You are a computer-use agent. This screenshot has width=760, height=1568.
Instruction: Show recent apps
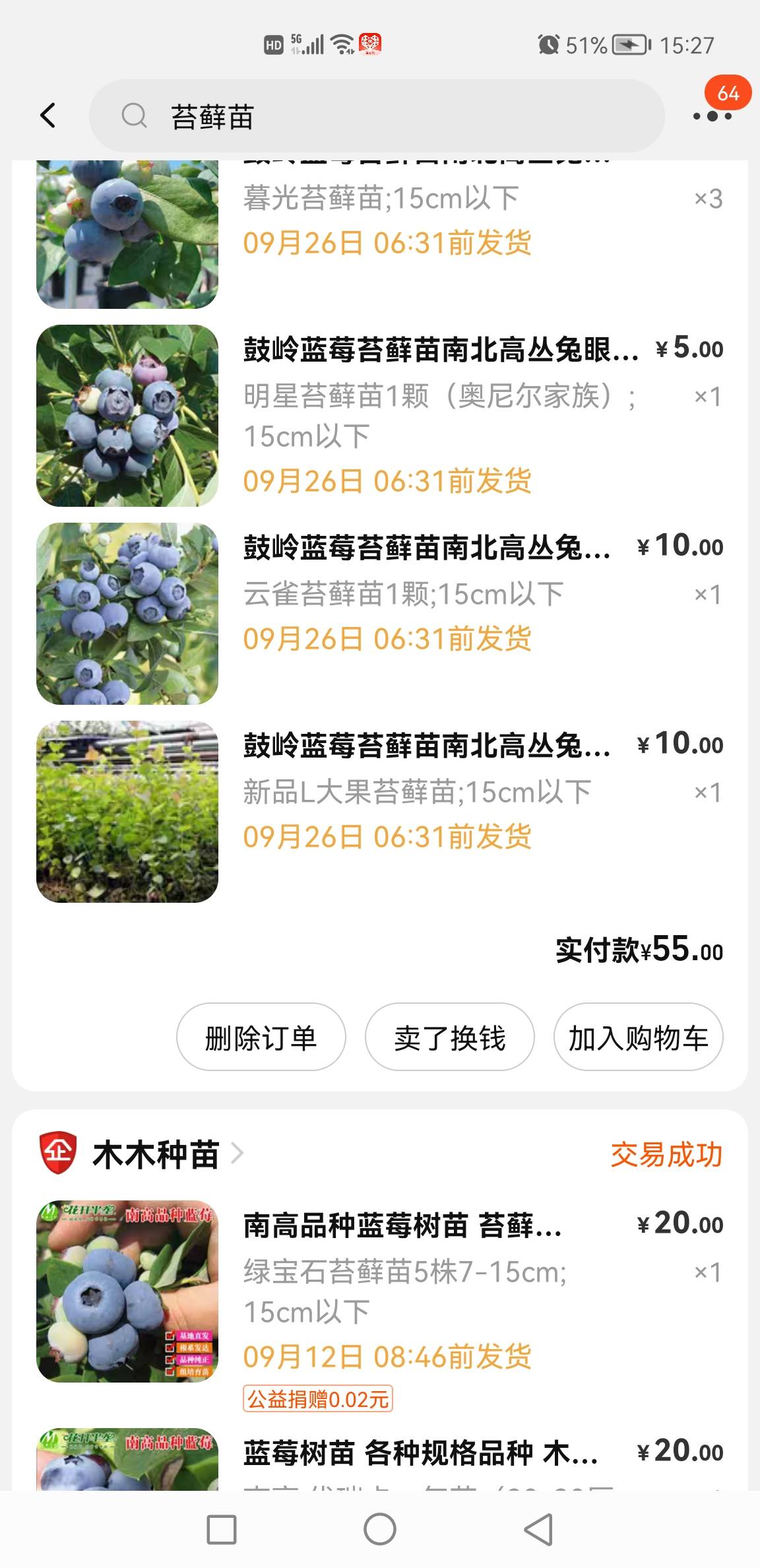(222, 1529)
